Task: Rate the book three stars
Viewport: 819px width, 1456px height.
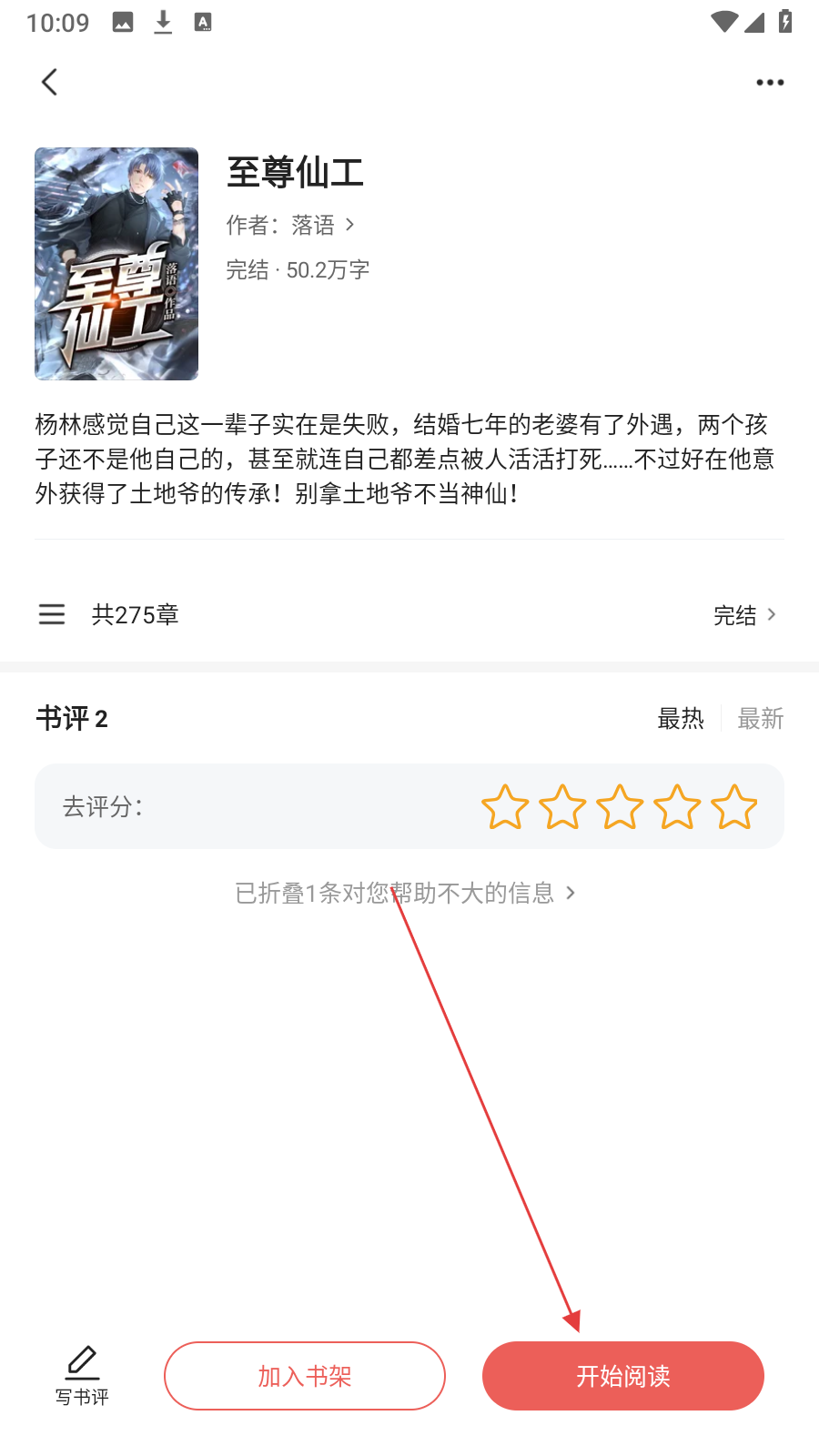Action: pyautogui.click(x=619, y=807)
